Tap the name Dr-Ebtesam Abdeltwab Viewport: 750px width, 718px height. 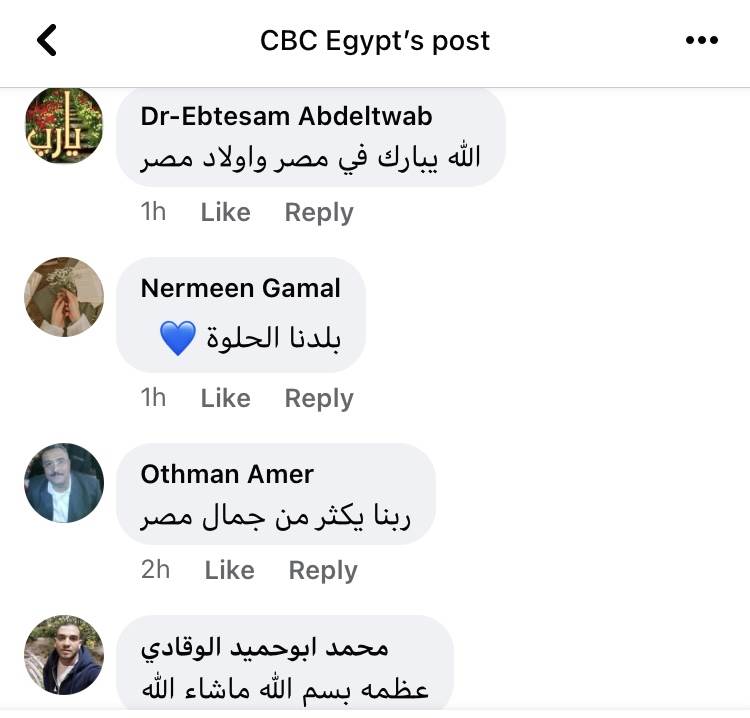[286, 116]
